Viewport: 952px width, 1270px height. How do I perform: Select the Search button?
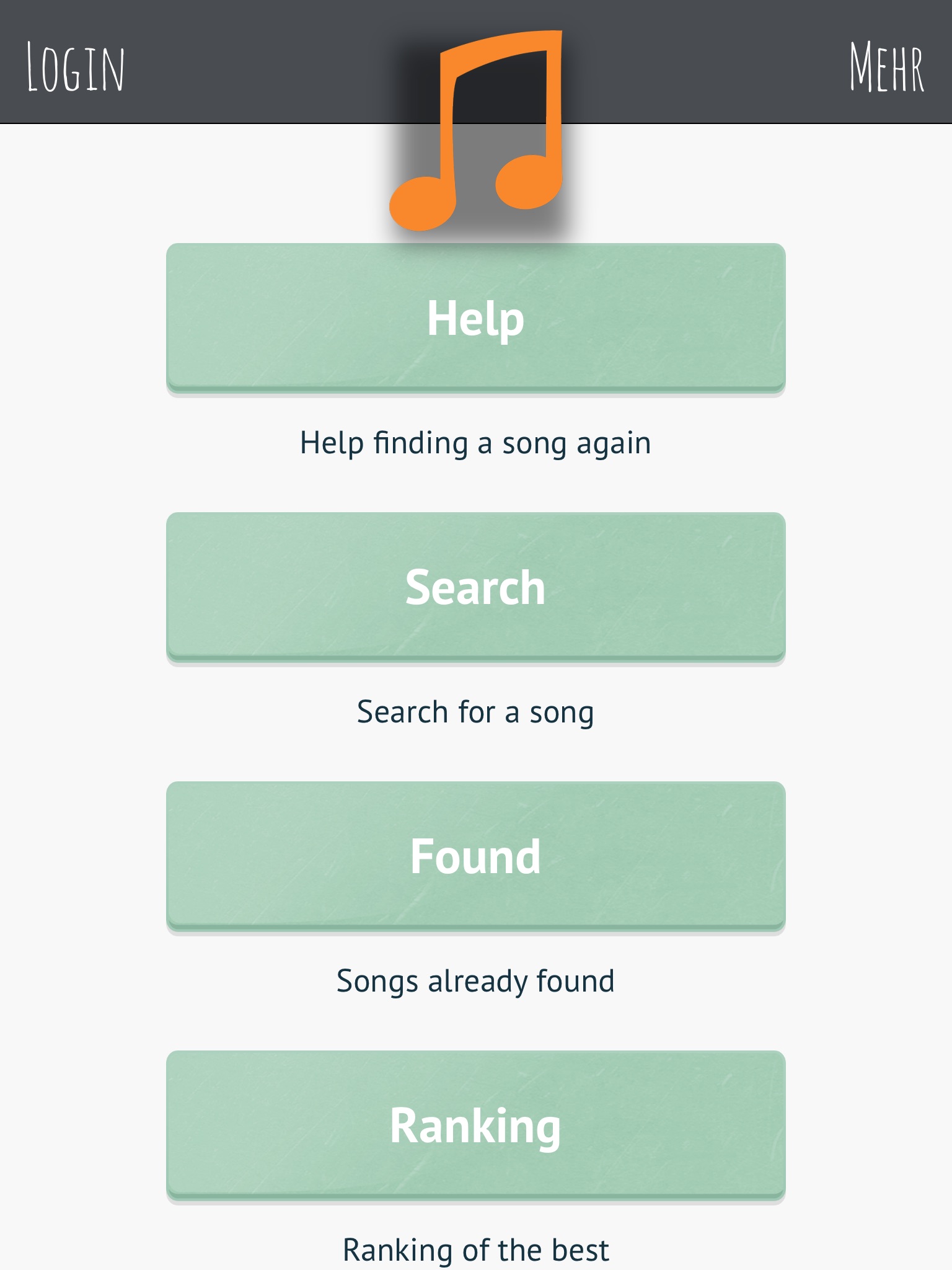[475, 587]
